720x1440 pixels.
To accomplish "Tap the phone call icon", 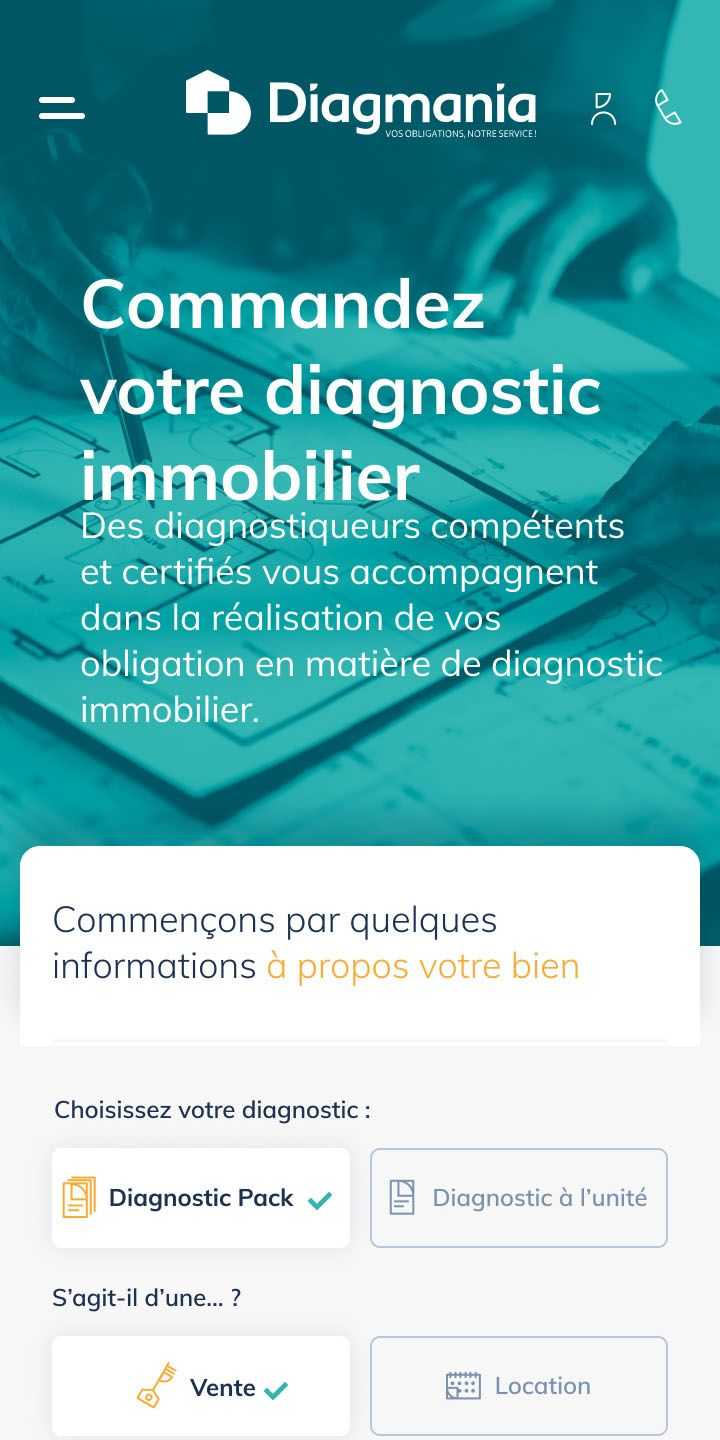I will [x=667, y=107].
